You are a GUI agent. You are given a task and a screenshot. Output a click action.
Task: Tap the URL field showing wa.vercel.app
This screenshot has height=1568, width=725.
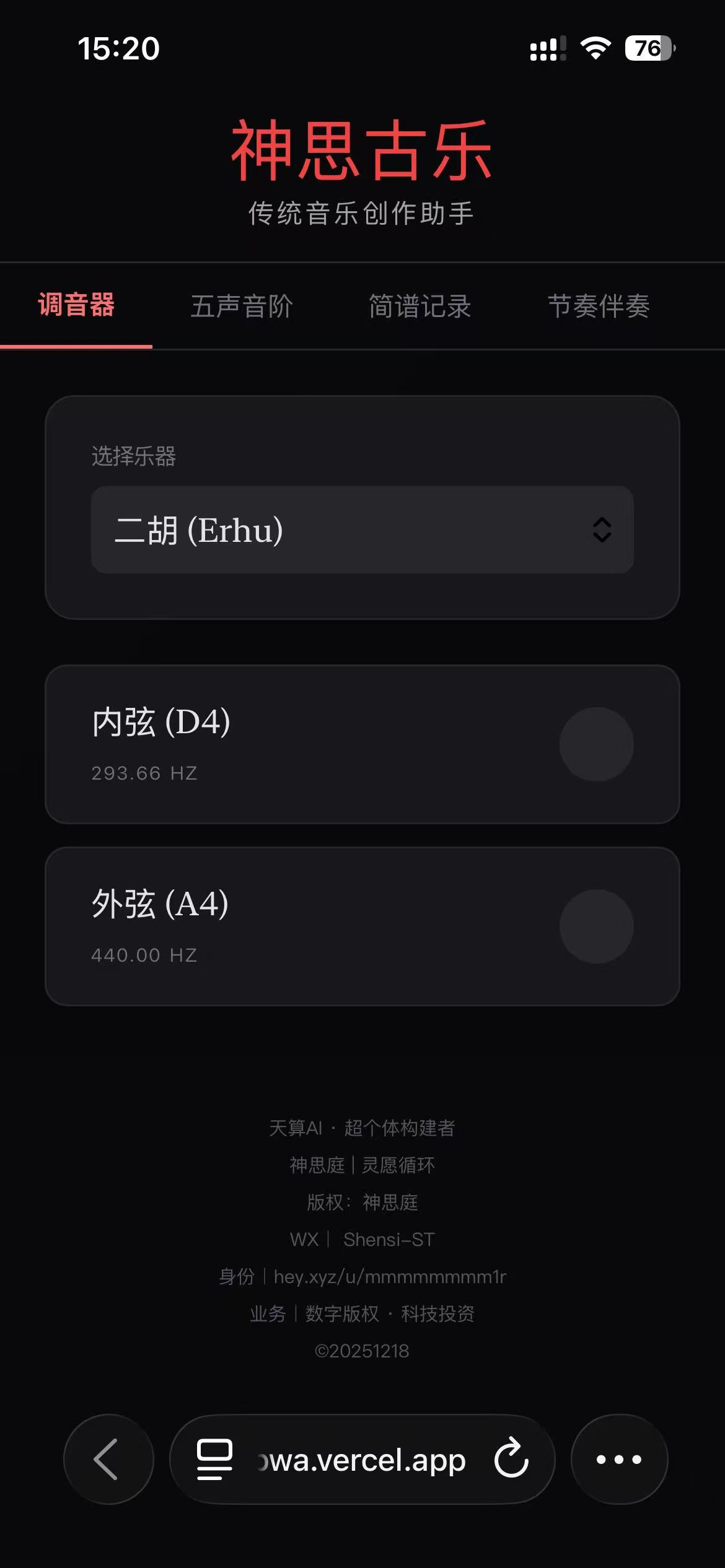pyautogui.click(x=362, y=1458)
